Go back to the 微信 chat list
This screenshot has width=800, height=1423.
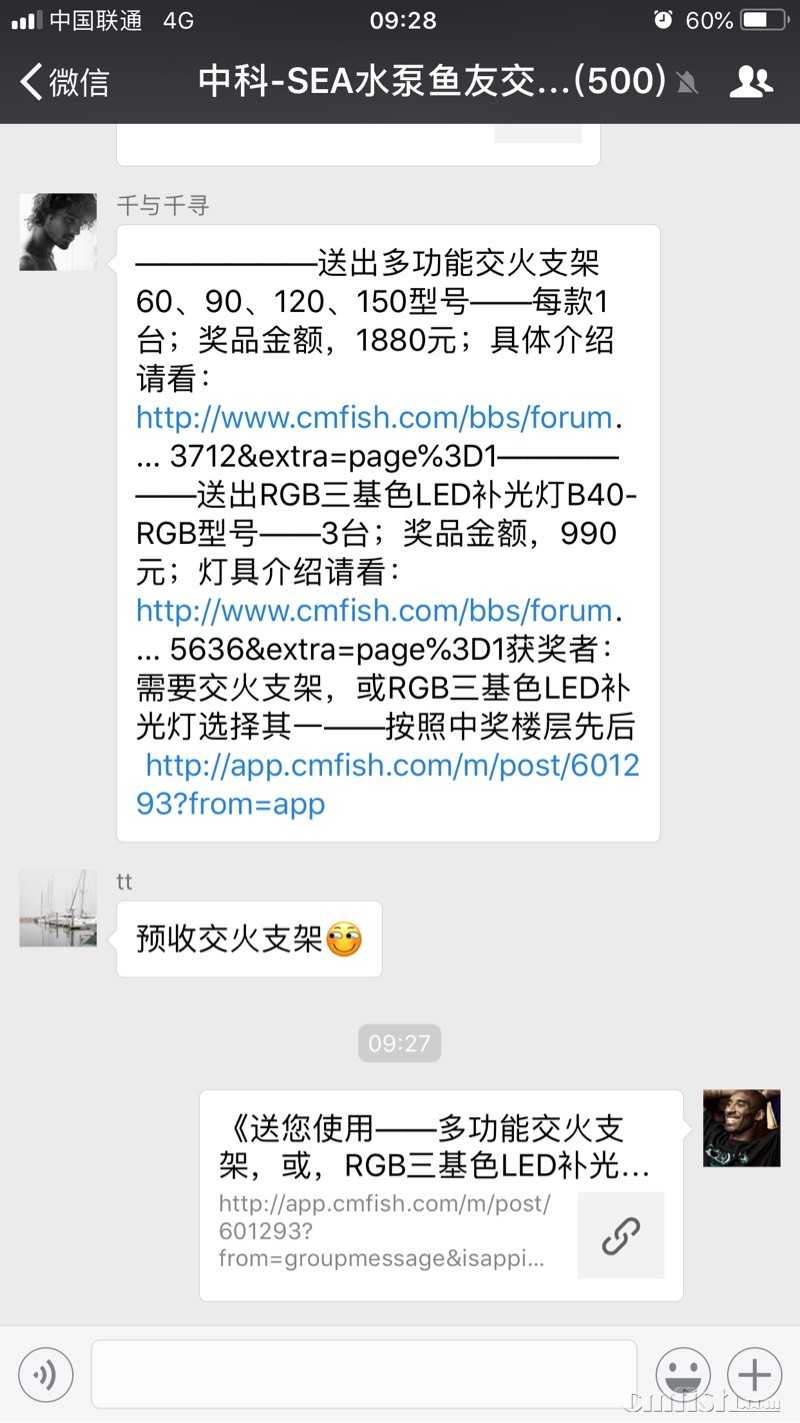pyautogui.click(x=65, y=81)
